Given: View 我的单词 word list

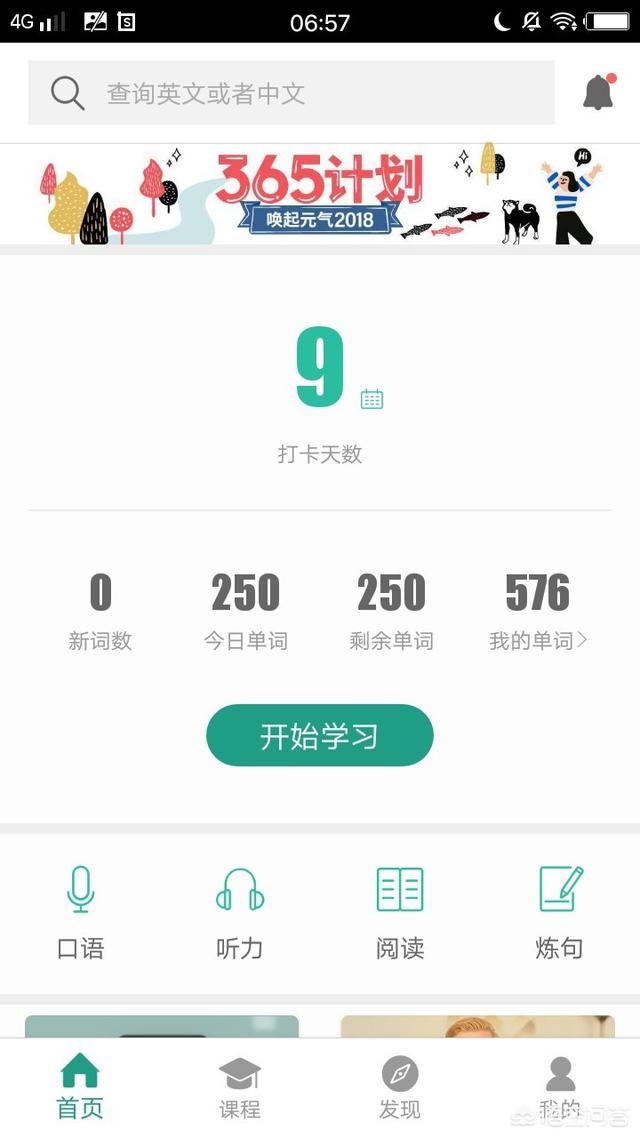Looking at the screenshot, I should click(x=538, y=610).
